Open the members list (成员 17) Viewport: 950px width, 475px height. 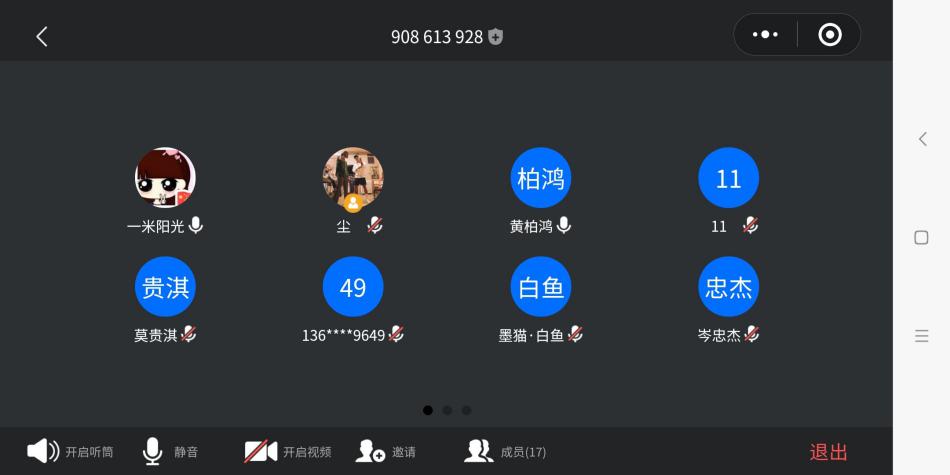point(505,451)
